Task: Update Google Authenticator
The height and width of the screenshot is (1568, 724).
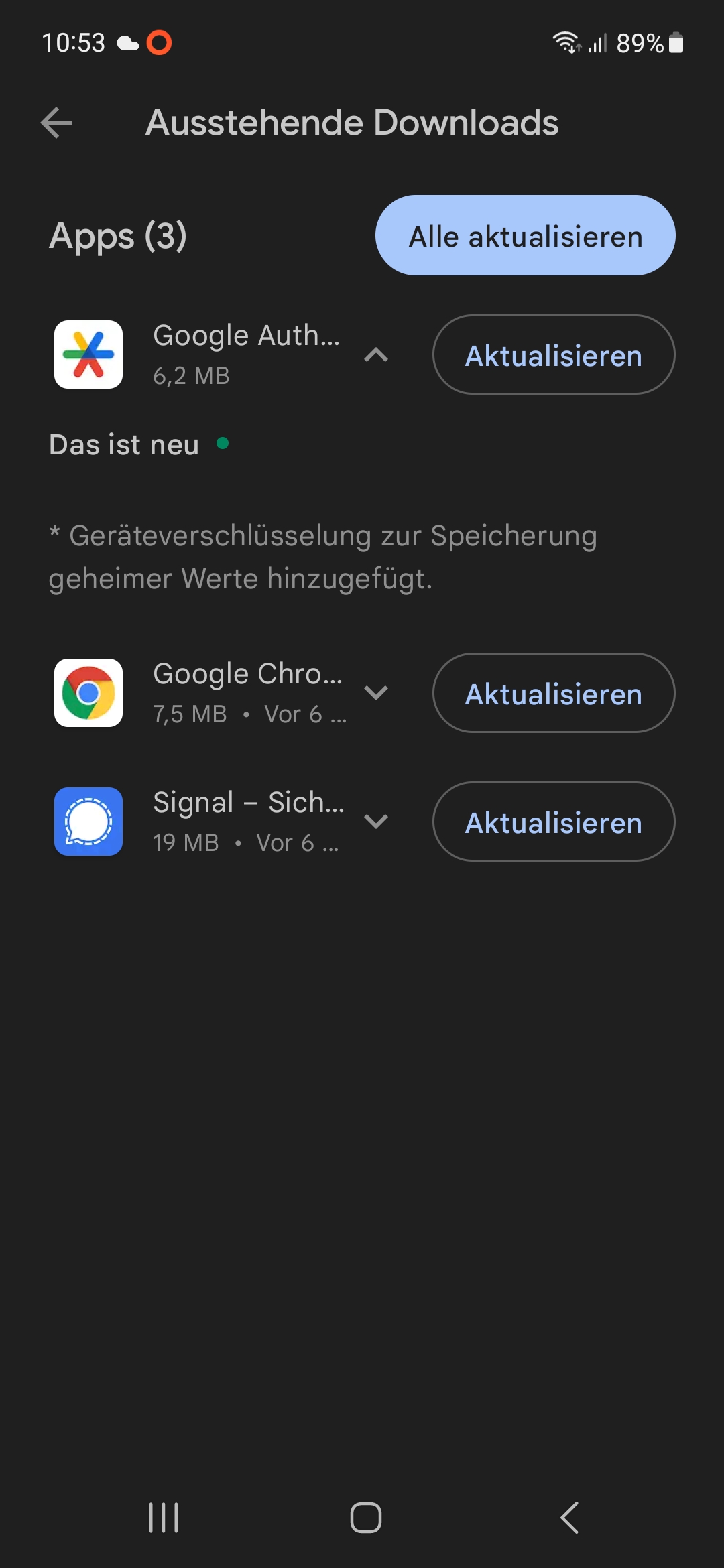Action: pyautogui.click(x=553, y=355)
